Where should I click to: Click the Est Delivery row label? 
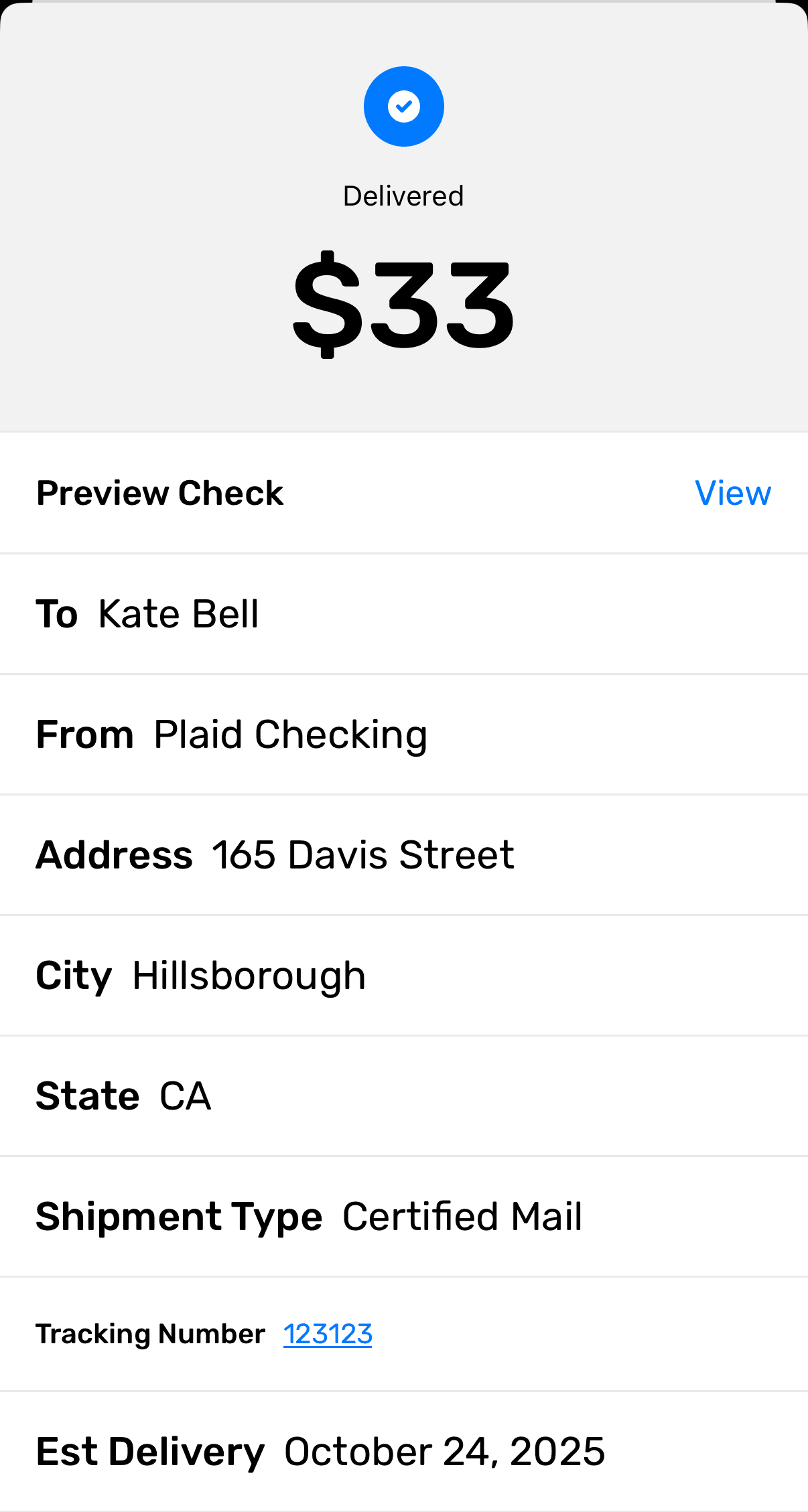[x=150, y=1450]
